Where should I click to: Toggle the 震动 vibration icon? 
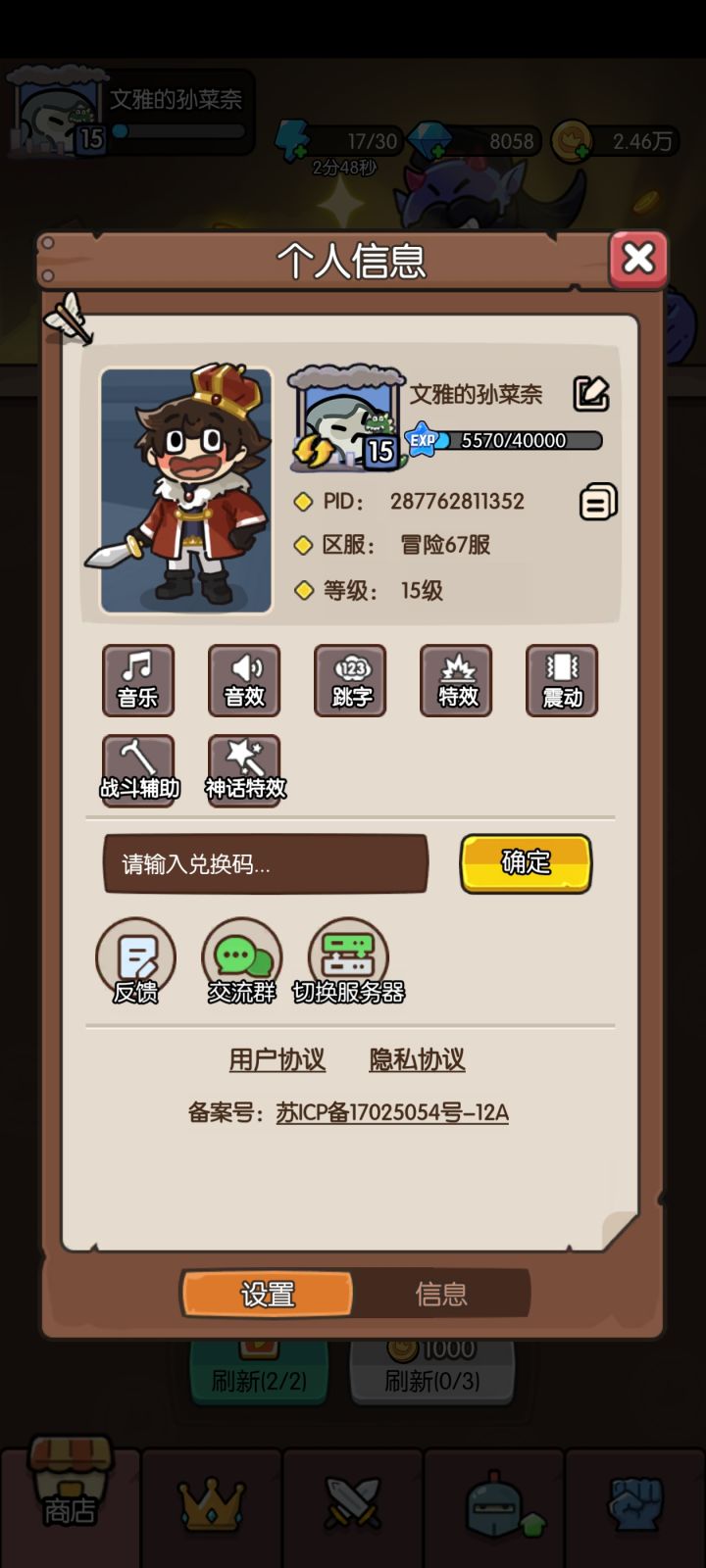tap(562, 681)
